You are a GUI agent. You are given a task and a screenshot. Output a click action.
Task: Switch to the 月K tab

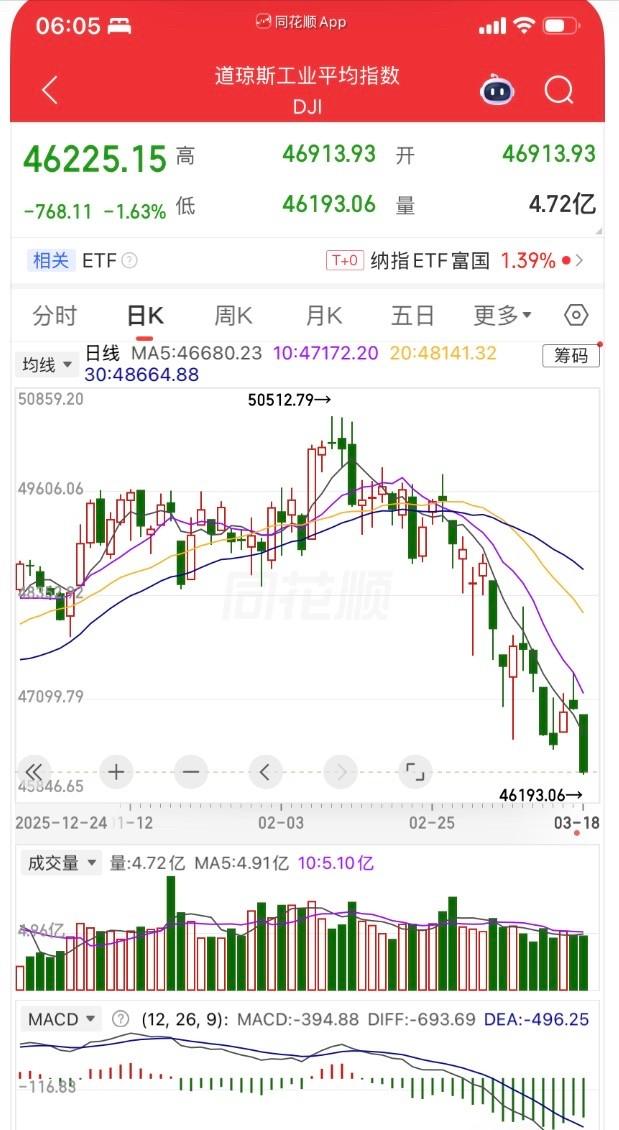(x=324, y=316)
